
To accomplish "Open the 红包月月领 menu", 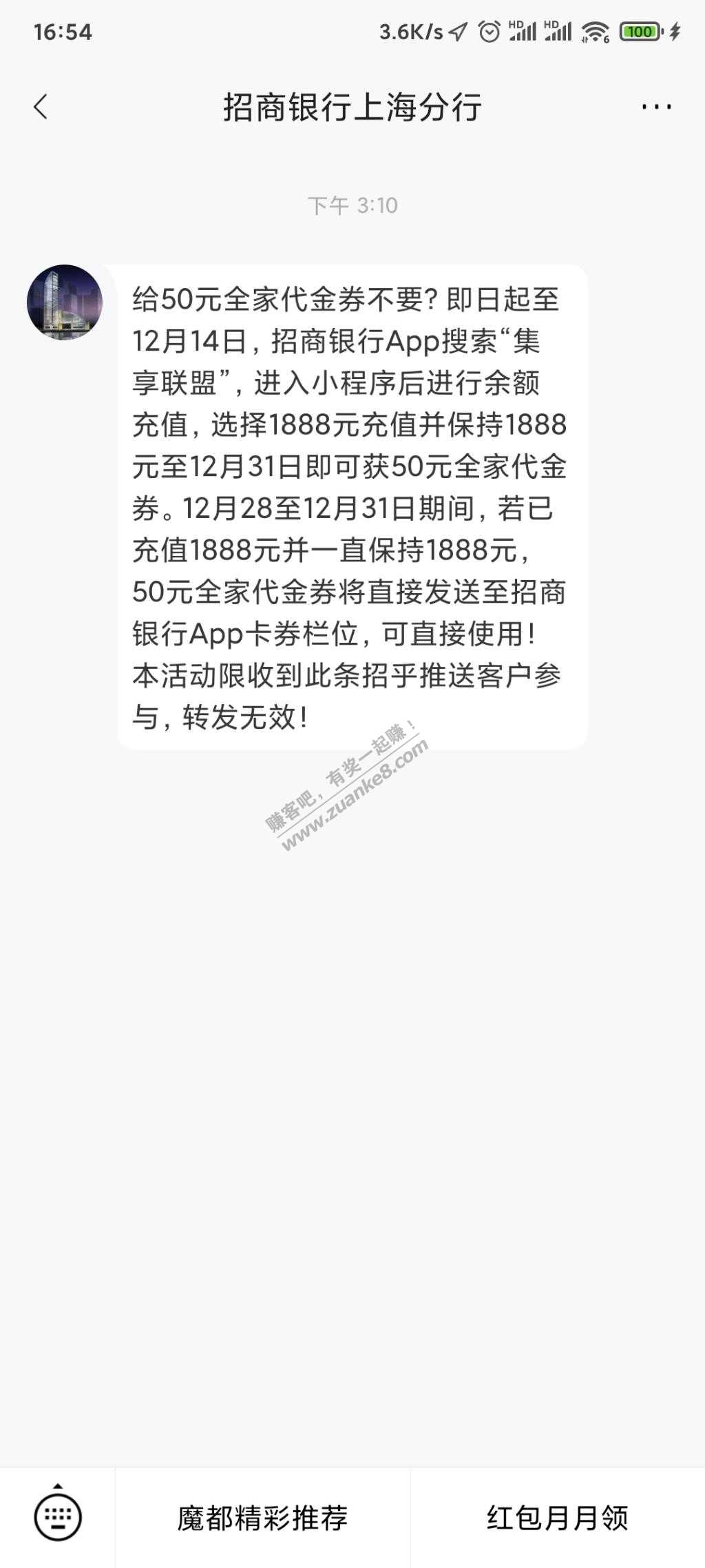I will click(557, 1518).
